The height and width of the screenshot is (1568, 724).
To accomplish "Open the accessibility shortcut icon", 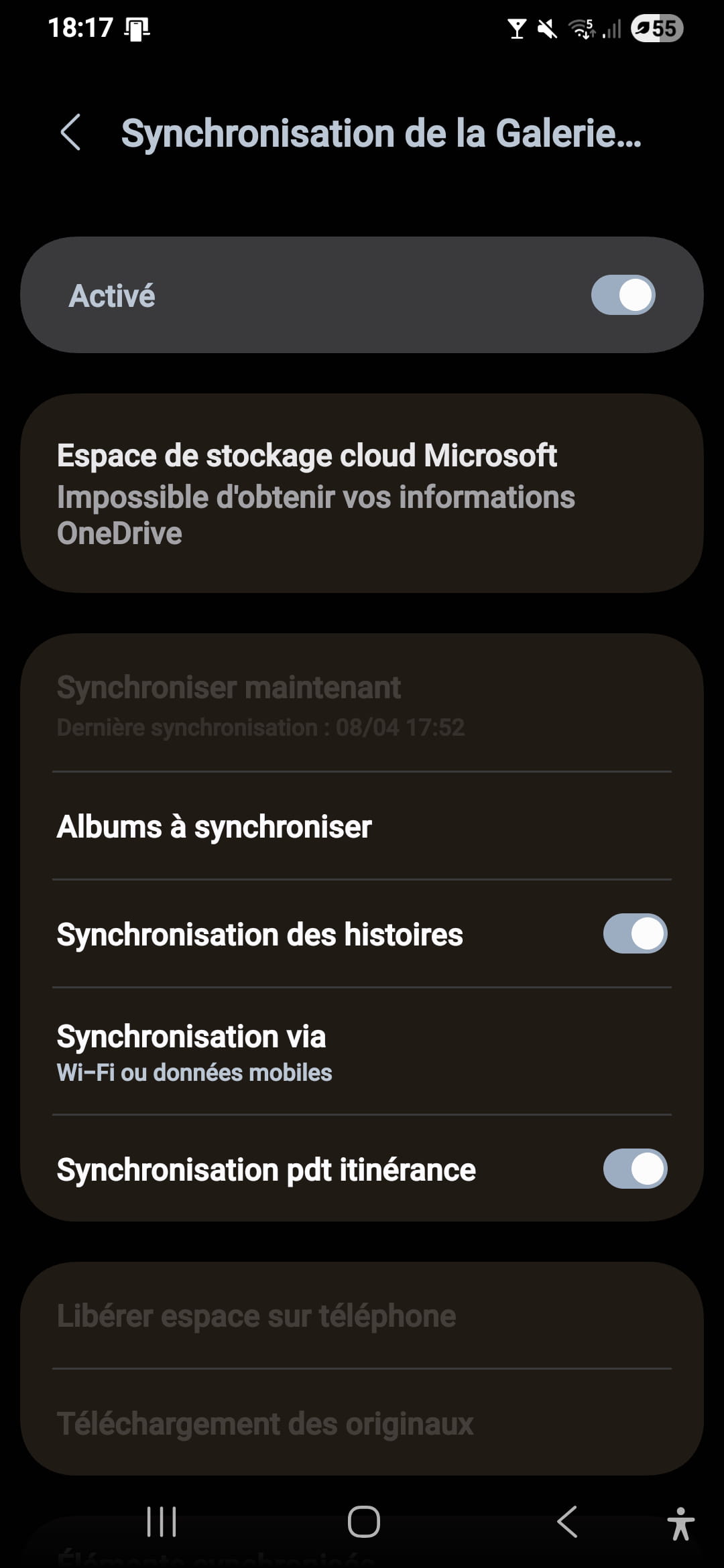I will [680, 1522].
